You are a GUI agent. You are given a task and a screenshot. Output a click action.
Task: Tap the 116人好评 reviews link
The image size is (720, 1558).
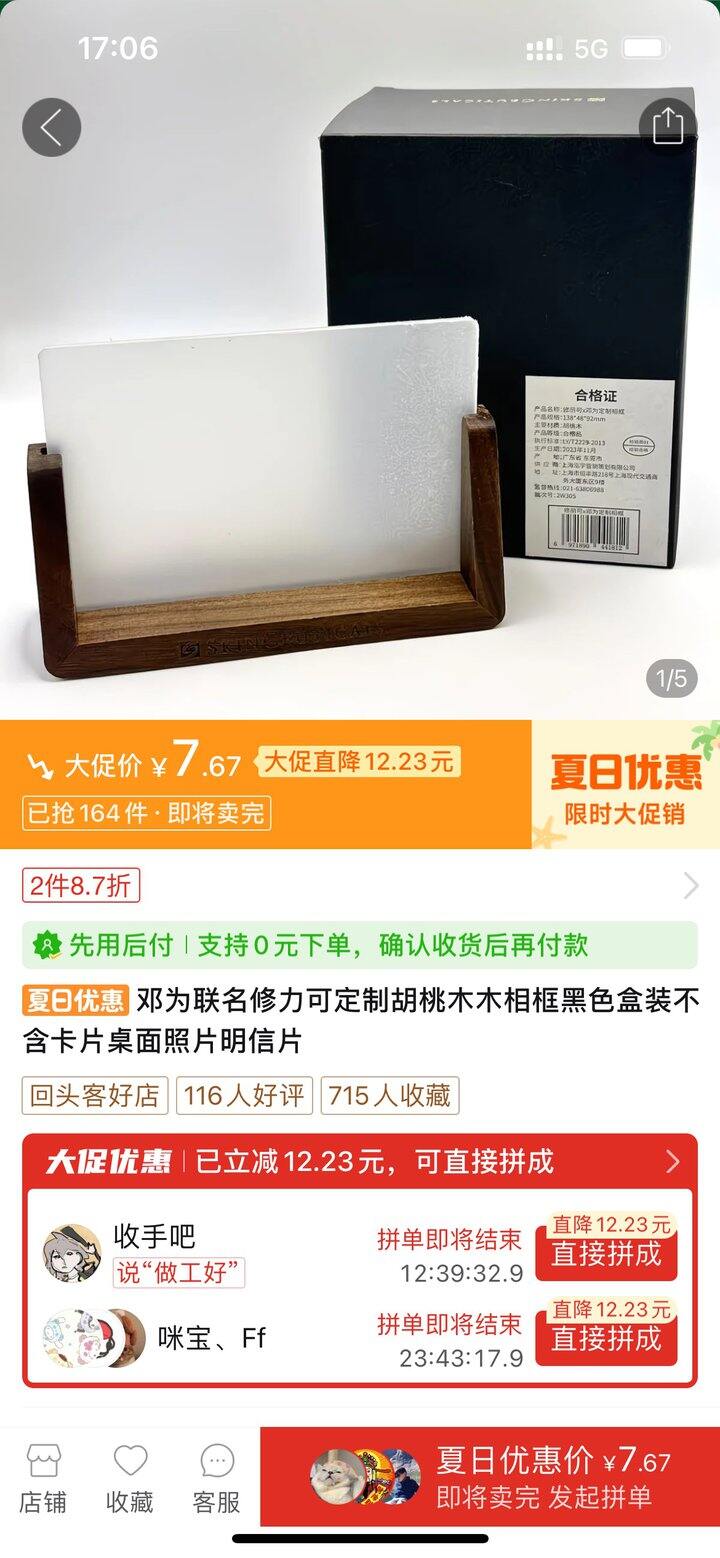pyautogui.click(x=245, y=1096)
